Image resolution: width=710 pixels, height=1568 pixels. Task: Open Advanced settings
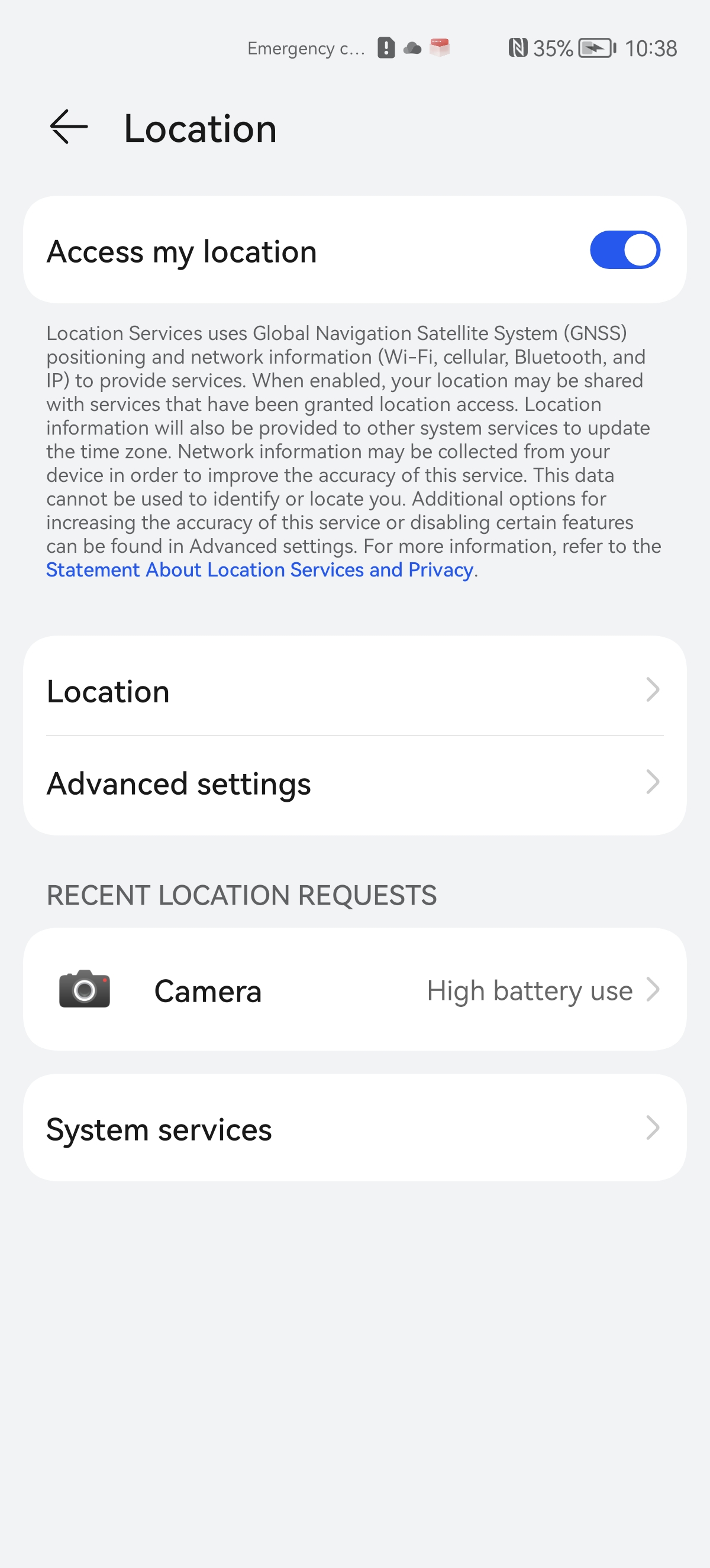coord(355,783)
